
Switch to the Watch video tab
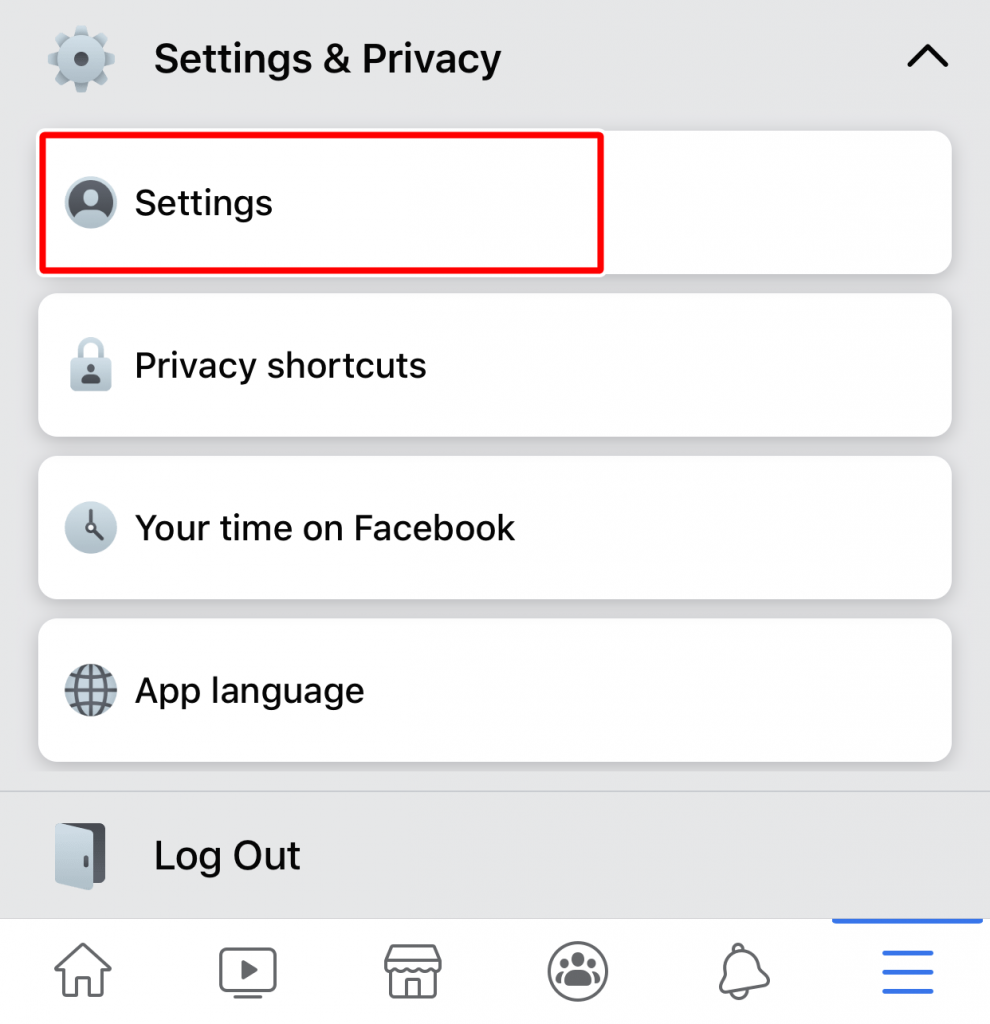point(247,970)
